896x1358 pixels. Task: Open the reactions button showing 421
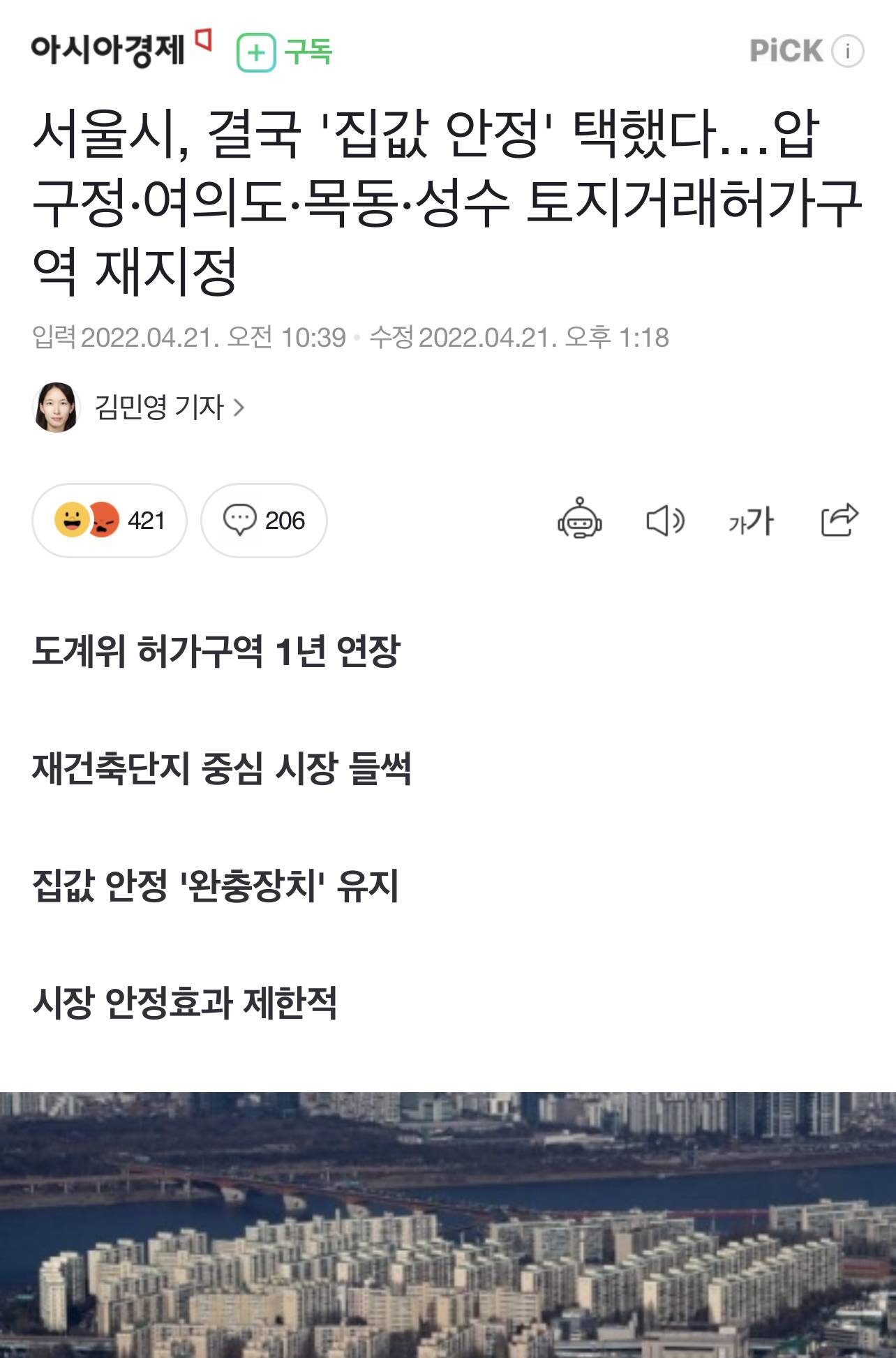click(110, 521)
